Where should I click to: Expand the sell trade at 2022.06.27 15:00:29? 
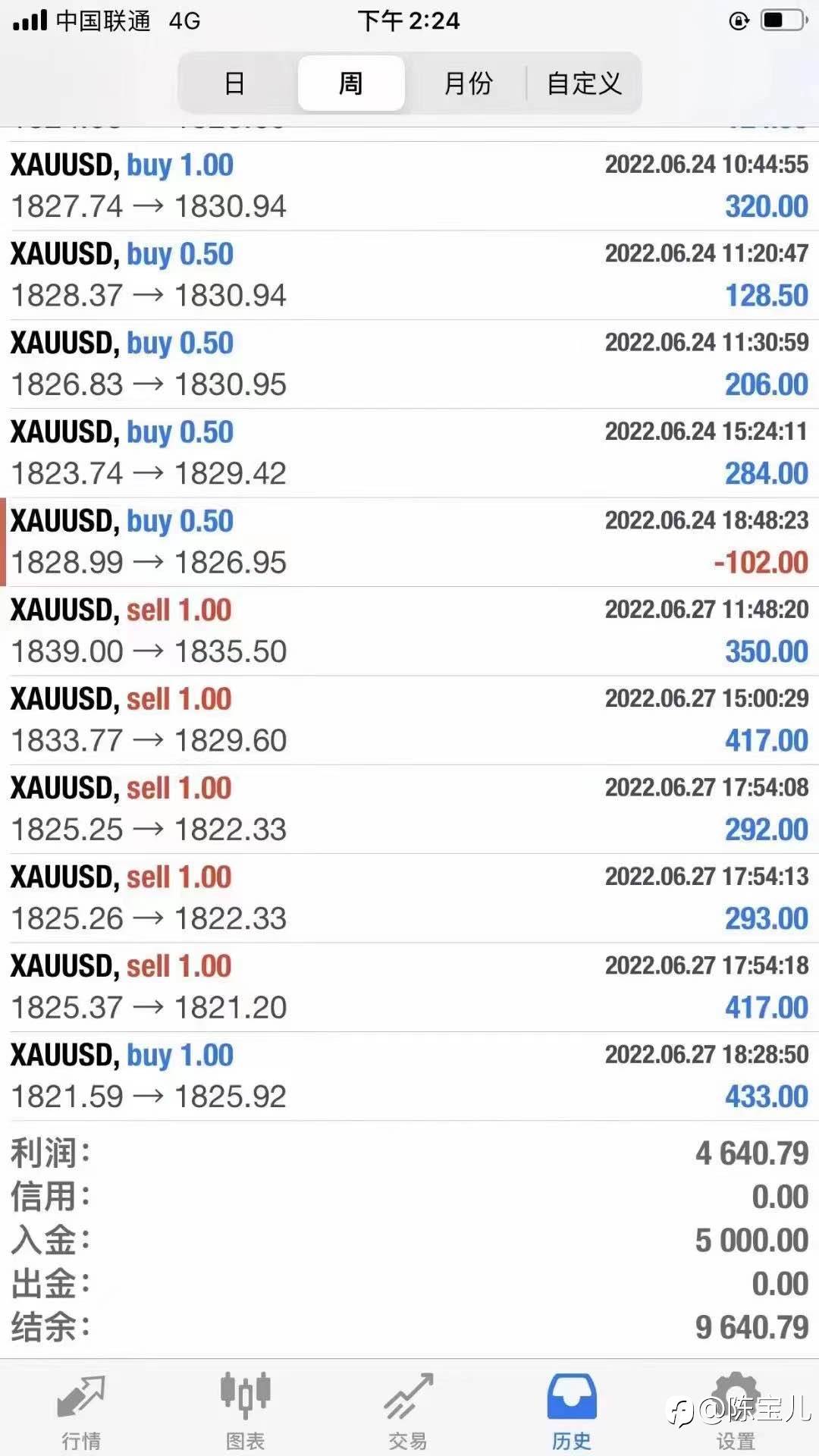click(x=409, y=720)
